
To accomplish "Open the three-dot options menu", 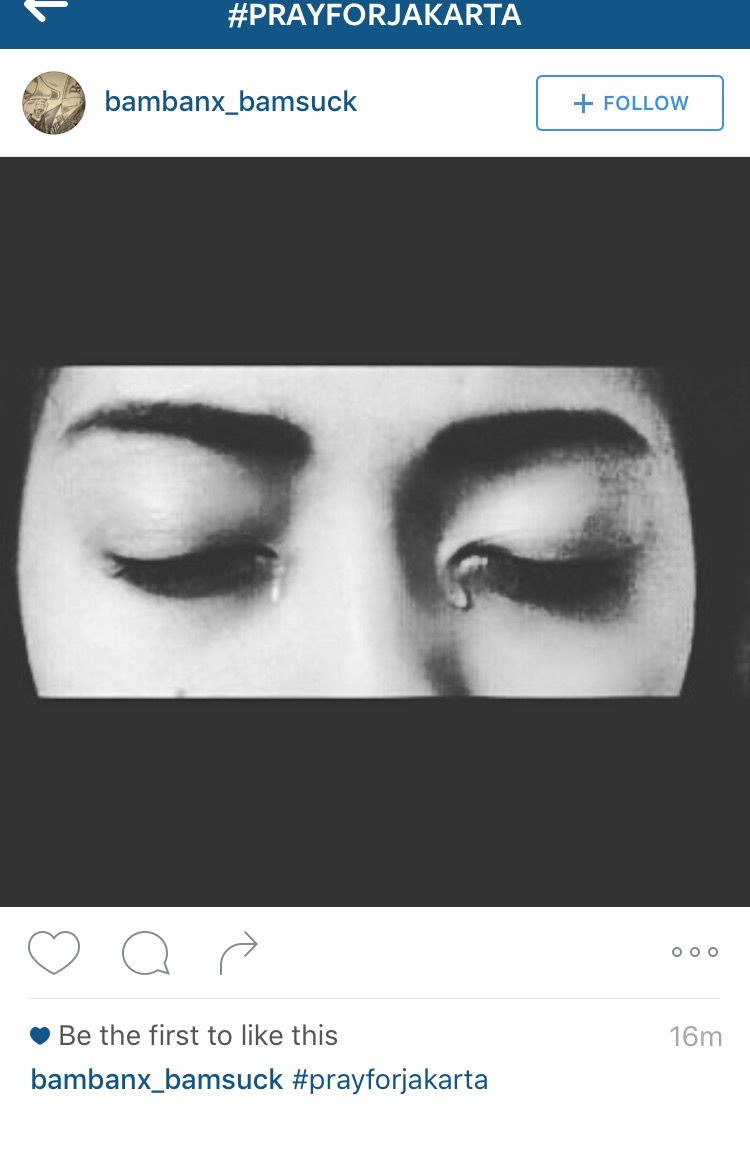I will (694, 952).
